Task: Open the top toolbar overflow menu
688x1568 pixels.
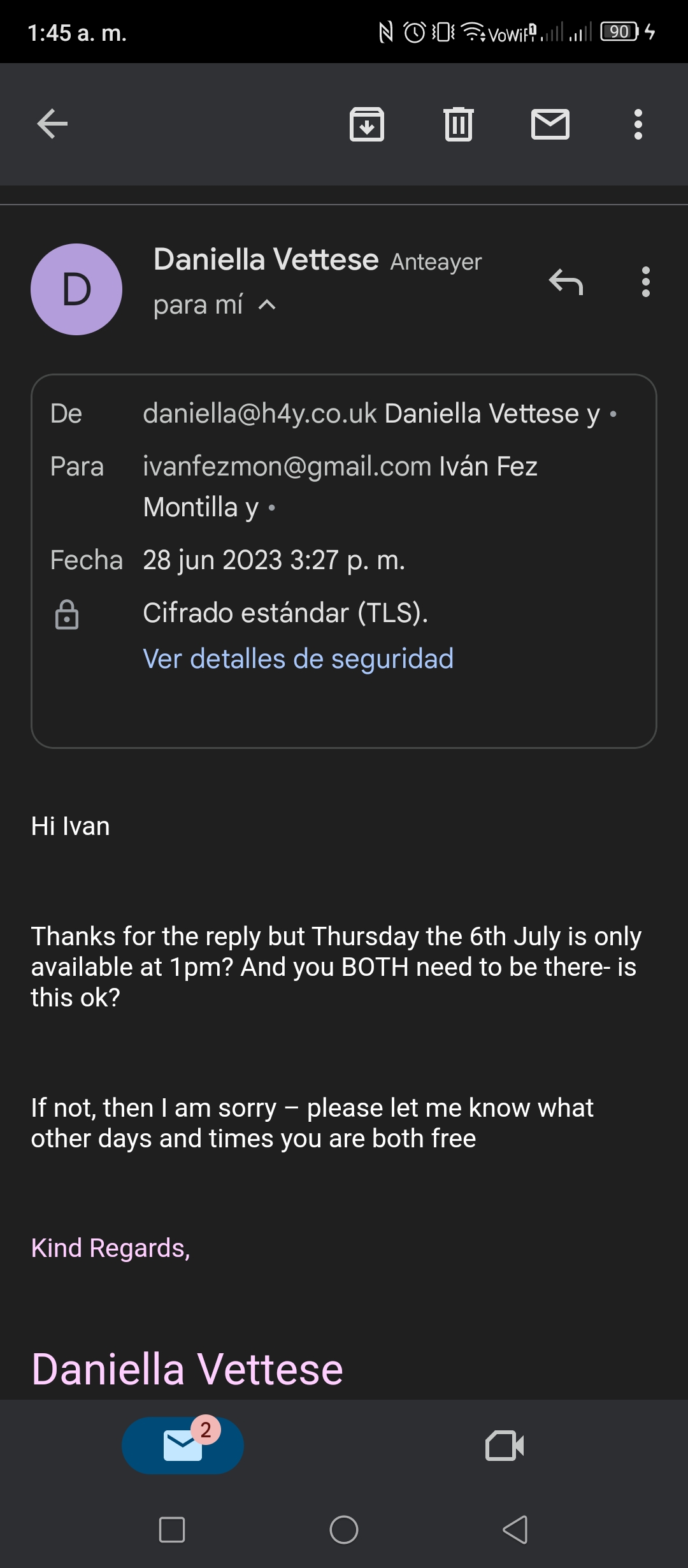Action: [638, 124]
